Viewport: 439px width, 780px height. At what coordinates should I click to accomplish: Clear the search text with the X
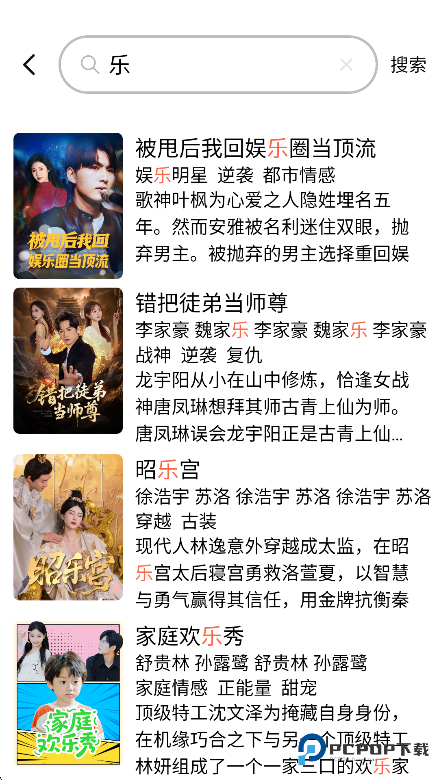[346, 65]
